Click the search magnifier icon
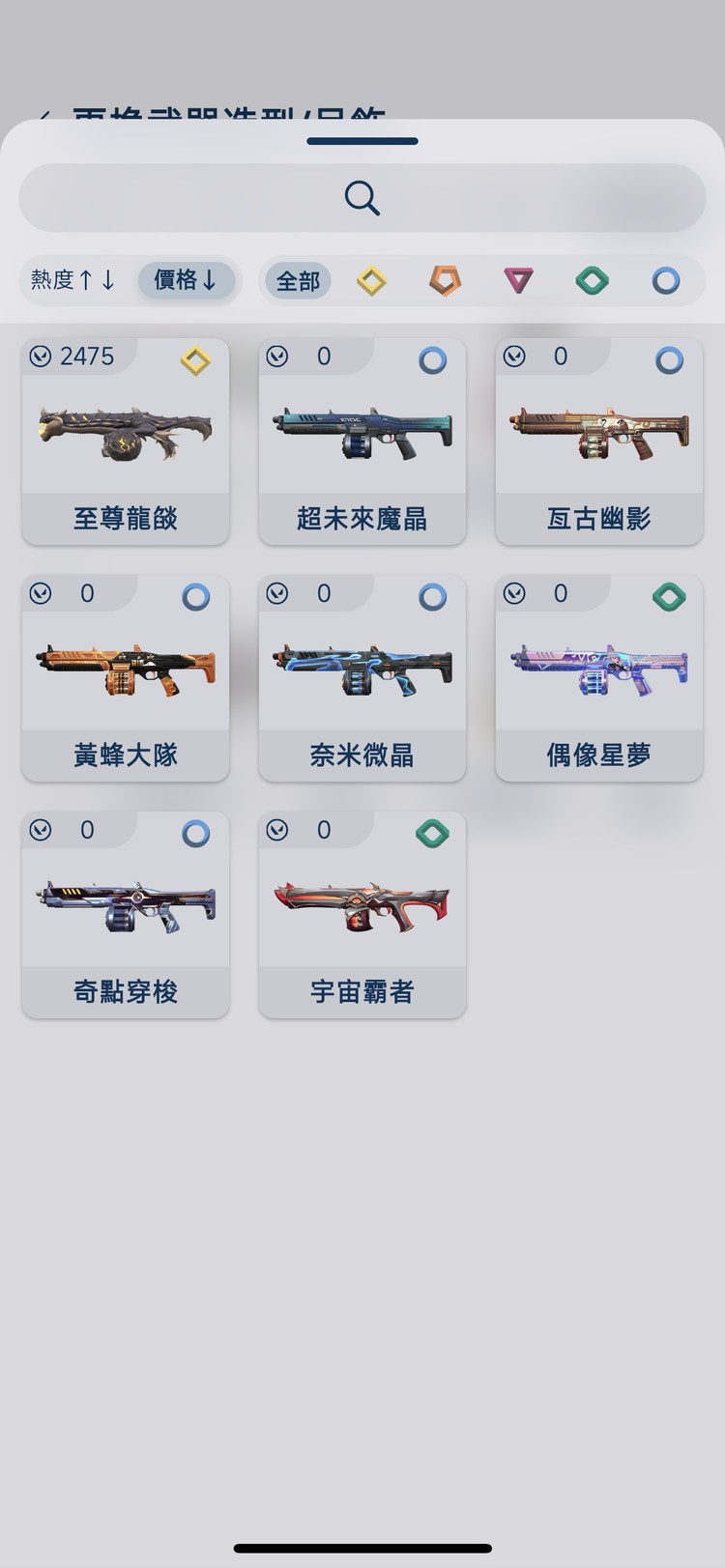Viewport: 725px width, 1568px height. click(x=361, y=197)
